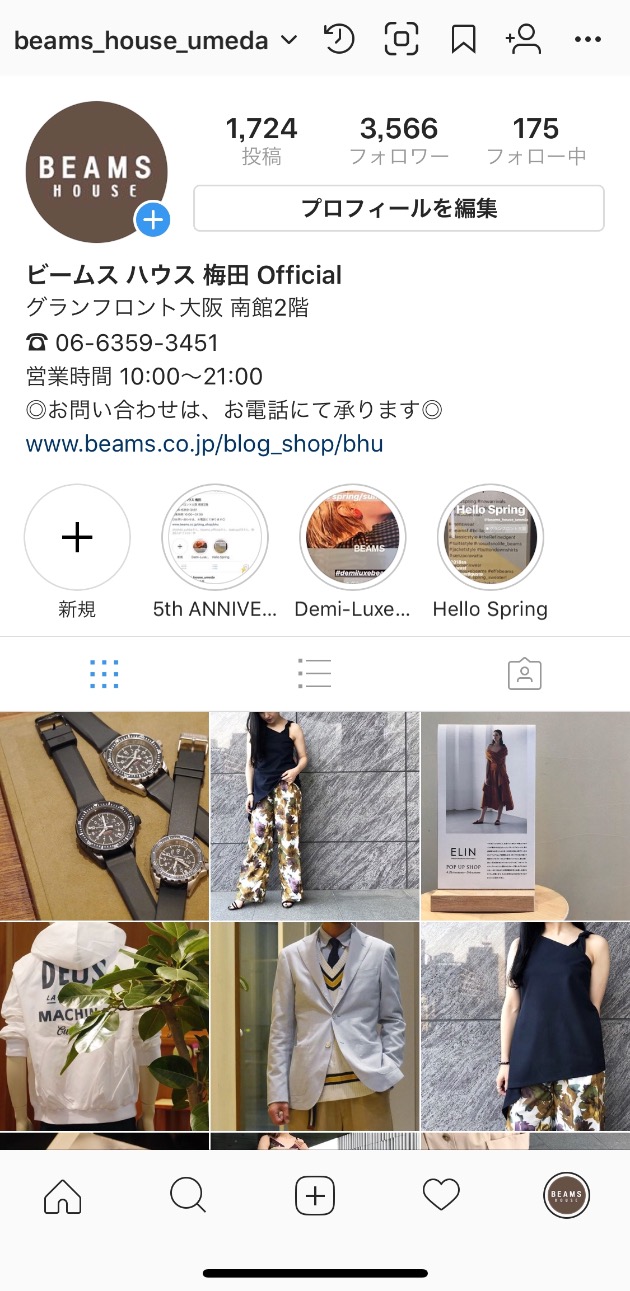This screenshot has width=630, height=1291.
Task: Open the beams.co.jp blog link
Action: (x=204, y=444)
